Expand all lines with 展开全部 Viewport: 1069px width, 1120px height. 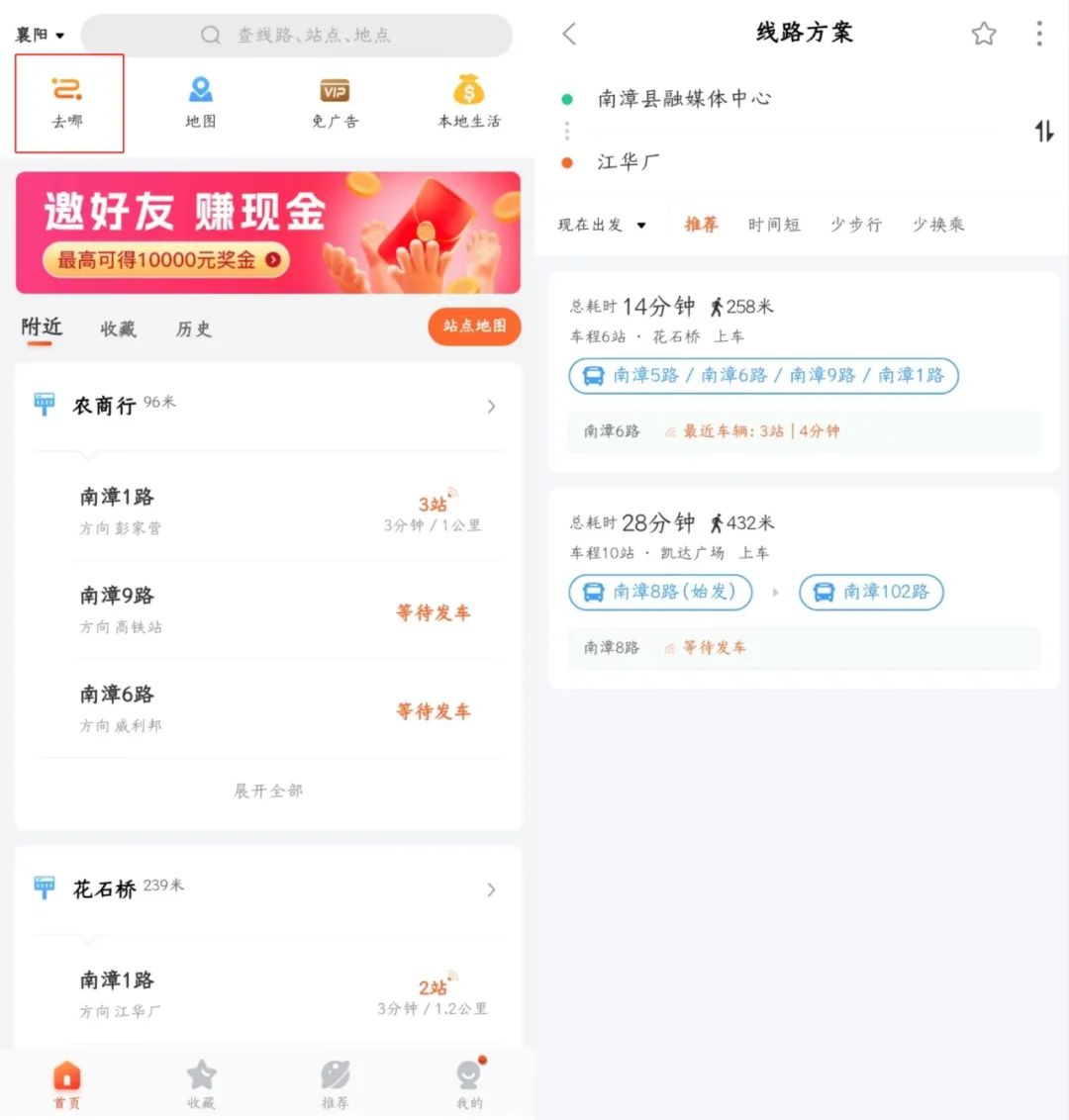pyautogui.click(x=267, y=791)
